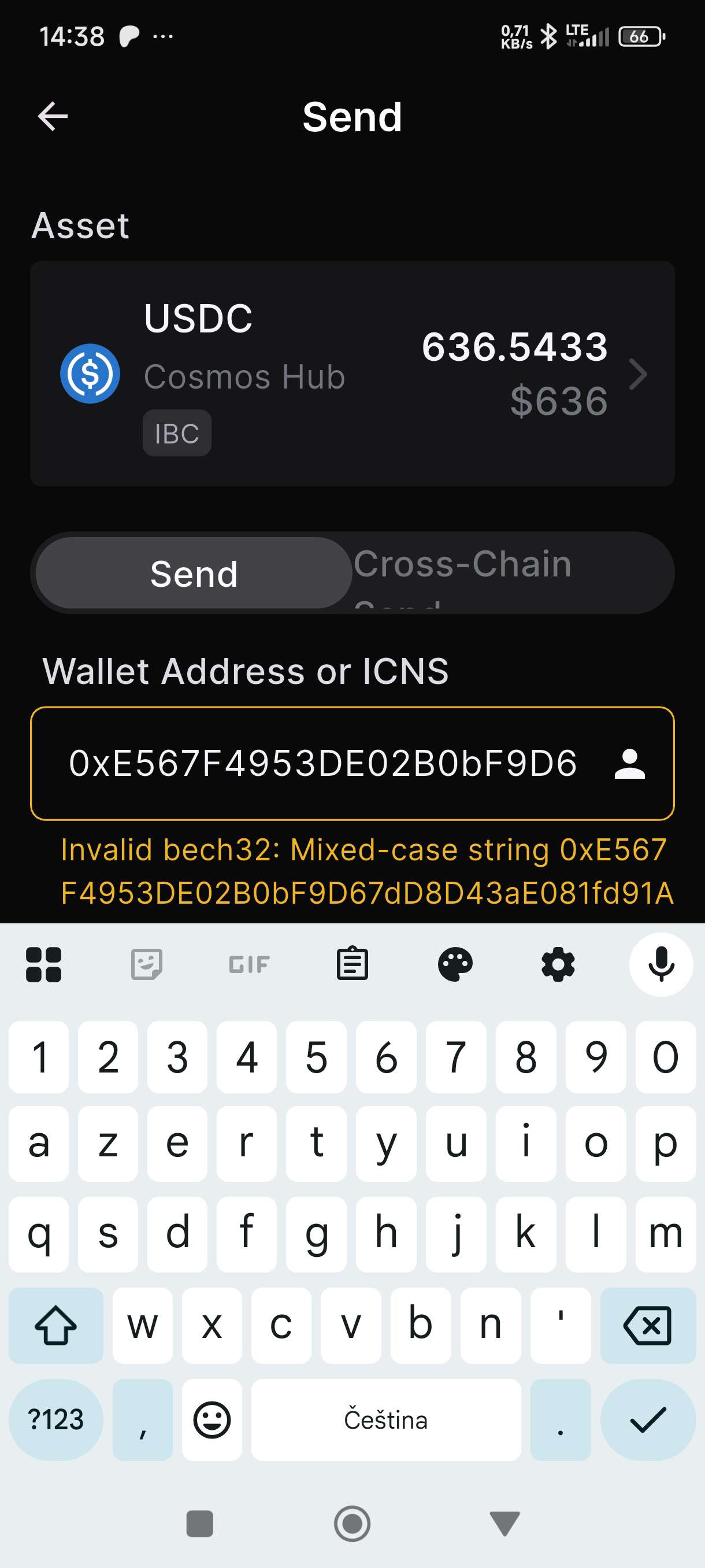
Task: Open keyboard settings gear
Action: tap(558, 964)
